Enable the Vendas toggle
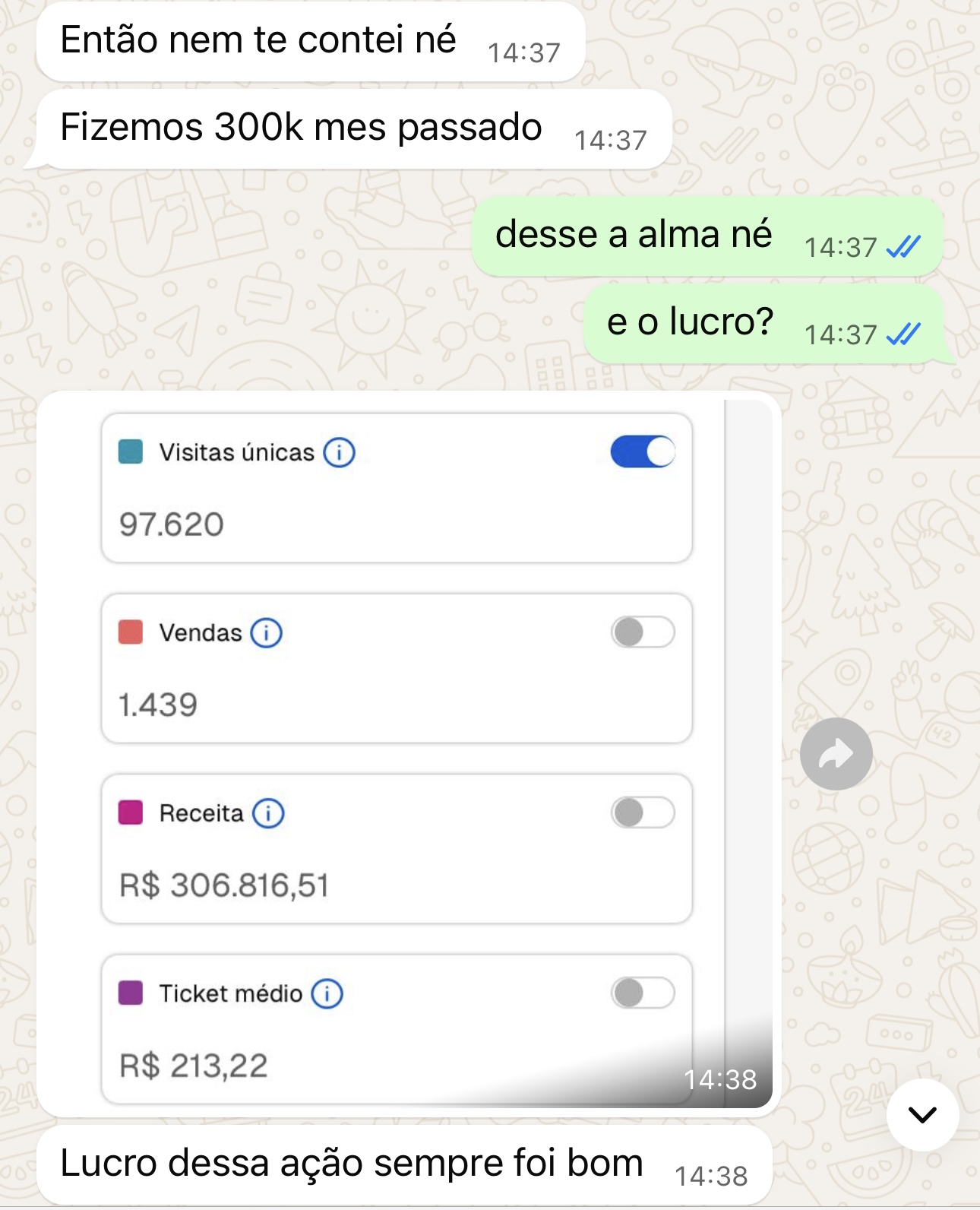The image size is (980, 1210). coord(643,630)
